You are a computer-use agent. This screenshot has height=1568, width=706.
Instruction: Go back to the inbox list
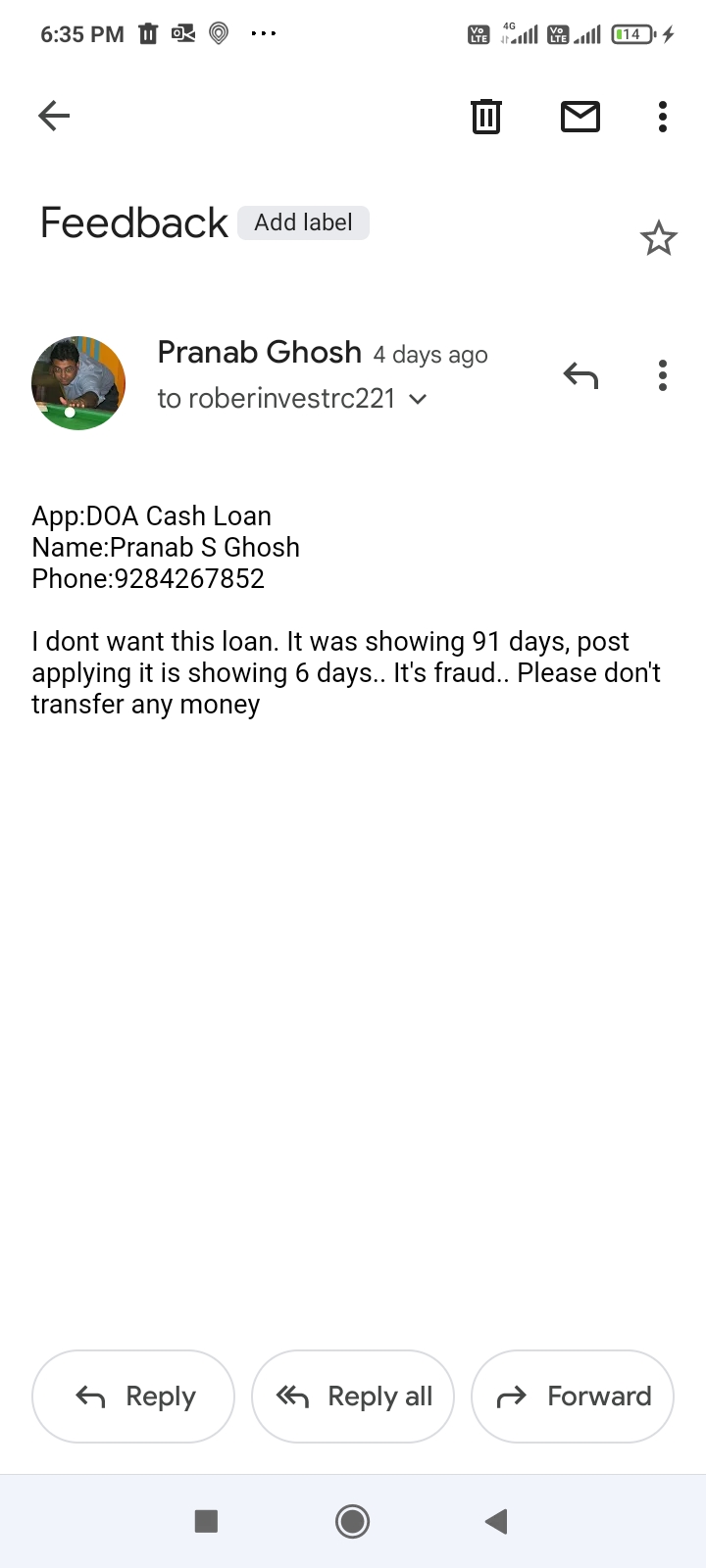point(54,117)
